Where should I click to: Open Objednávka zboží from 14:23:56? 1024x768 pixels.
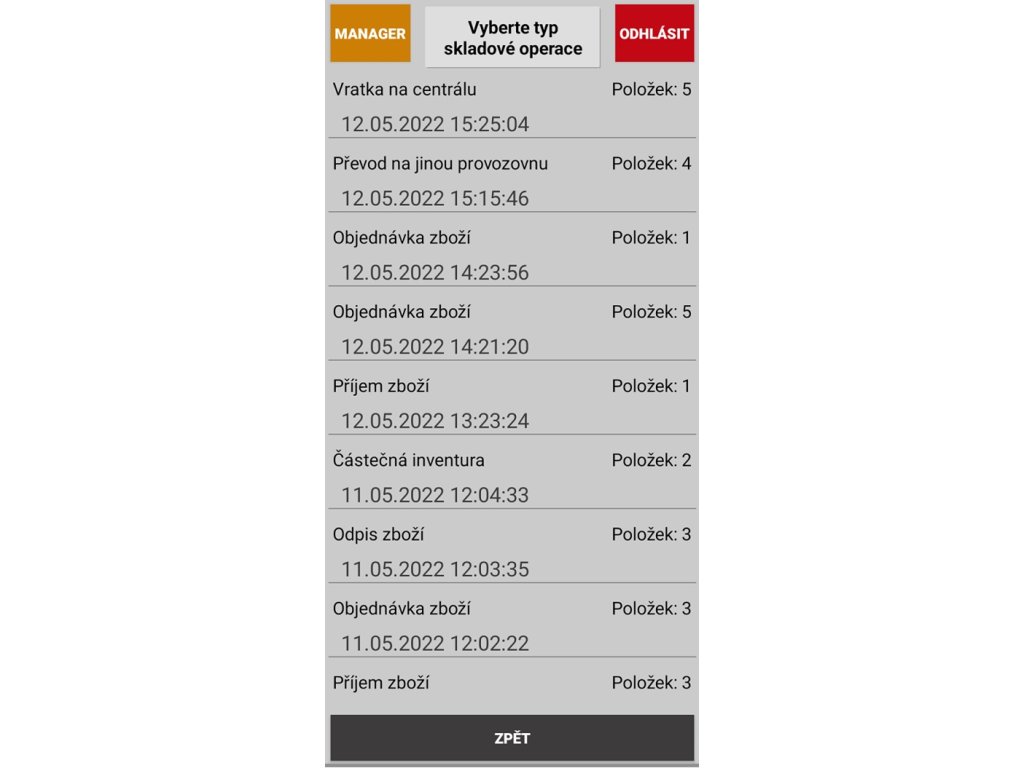[x=512, y=255]
